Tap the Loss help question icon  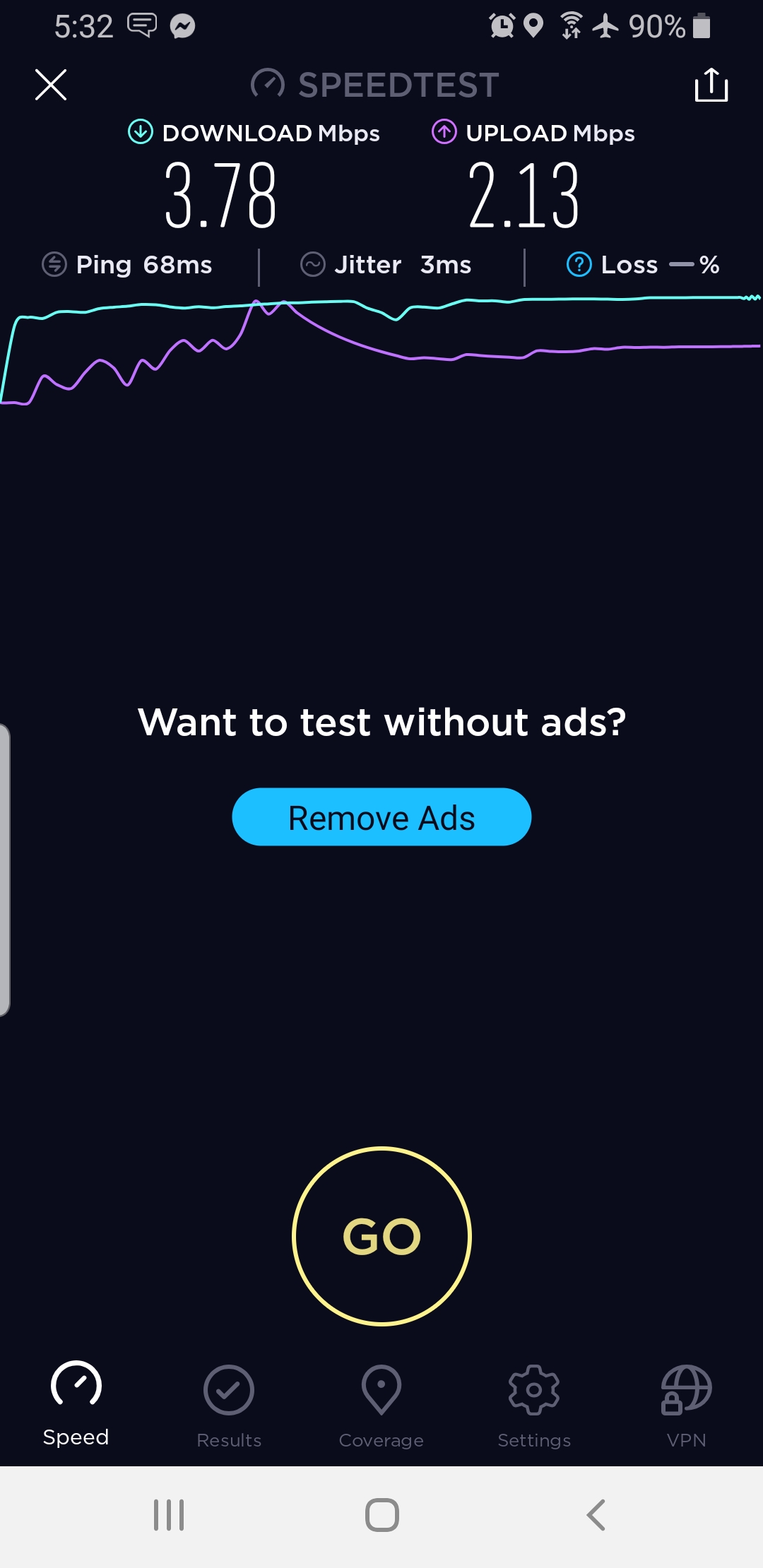coord(579,265)
